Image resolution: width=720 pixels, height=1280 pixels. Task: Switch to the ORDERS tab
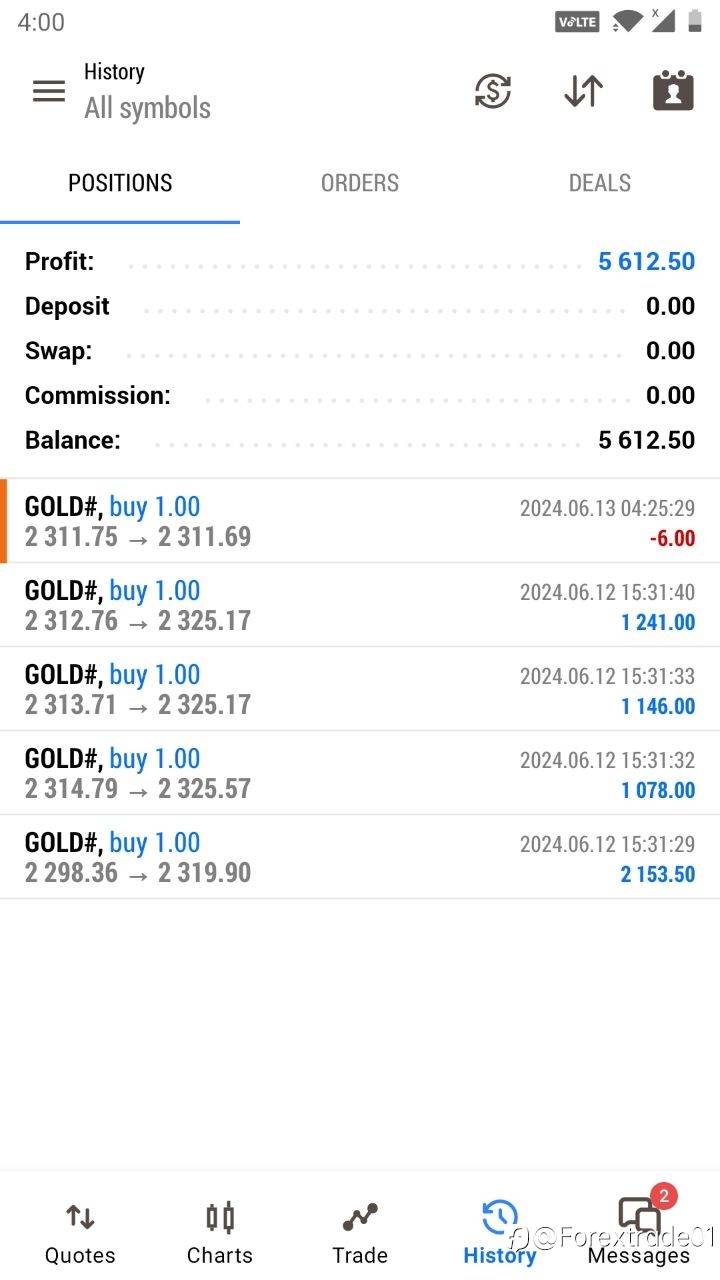pos(360,183)
